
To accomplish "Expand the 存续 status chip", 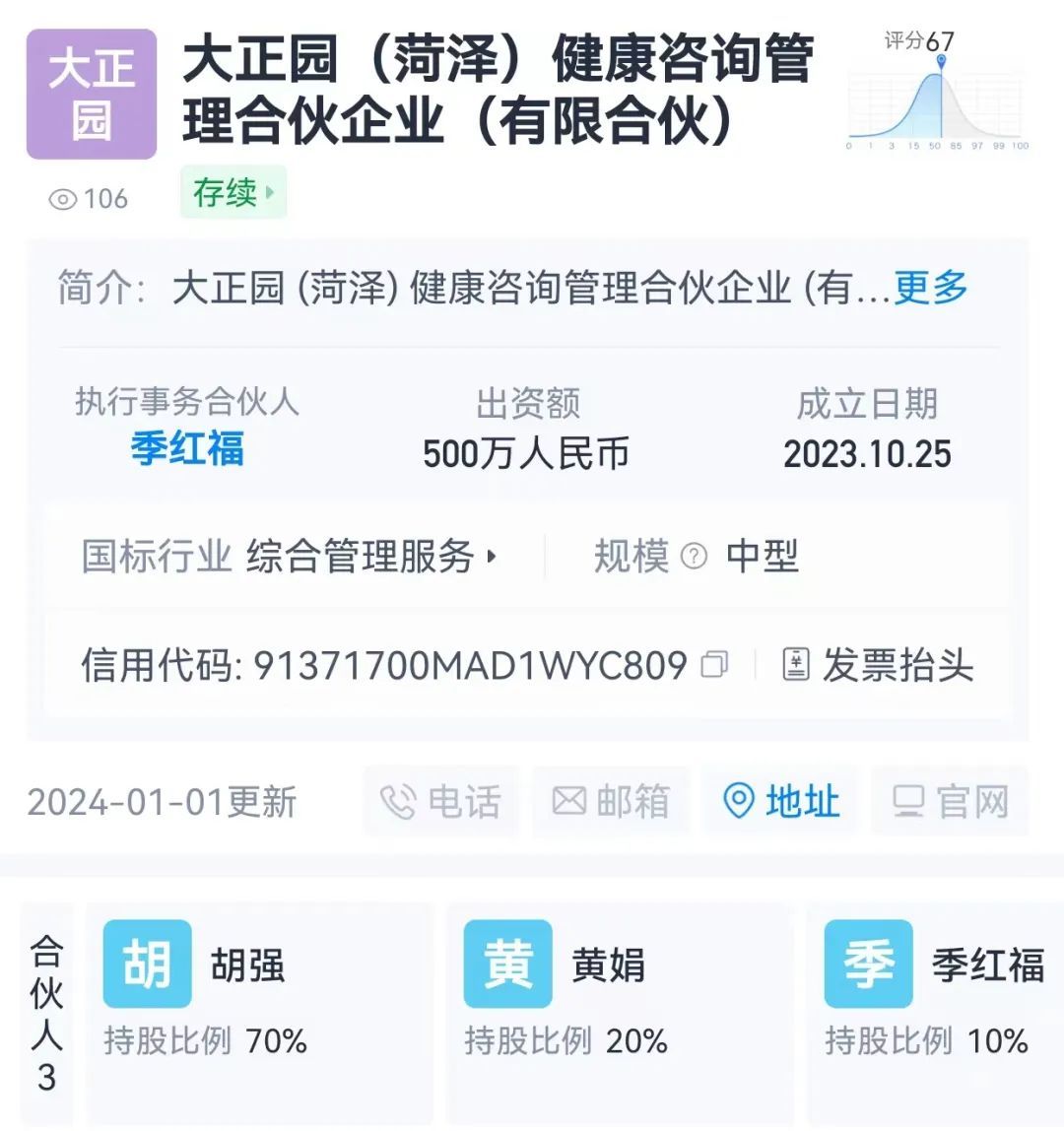I will coord(233,192).
